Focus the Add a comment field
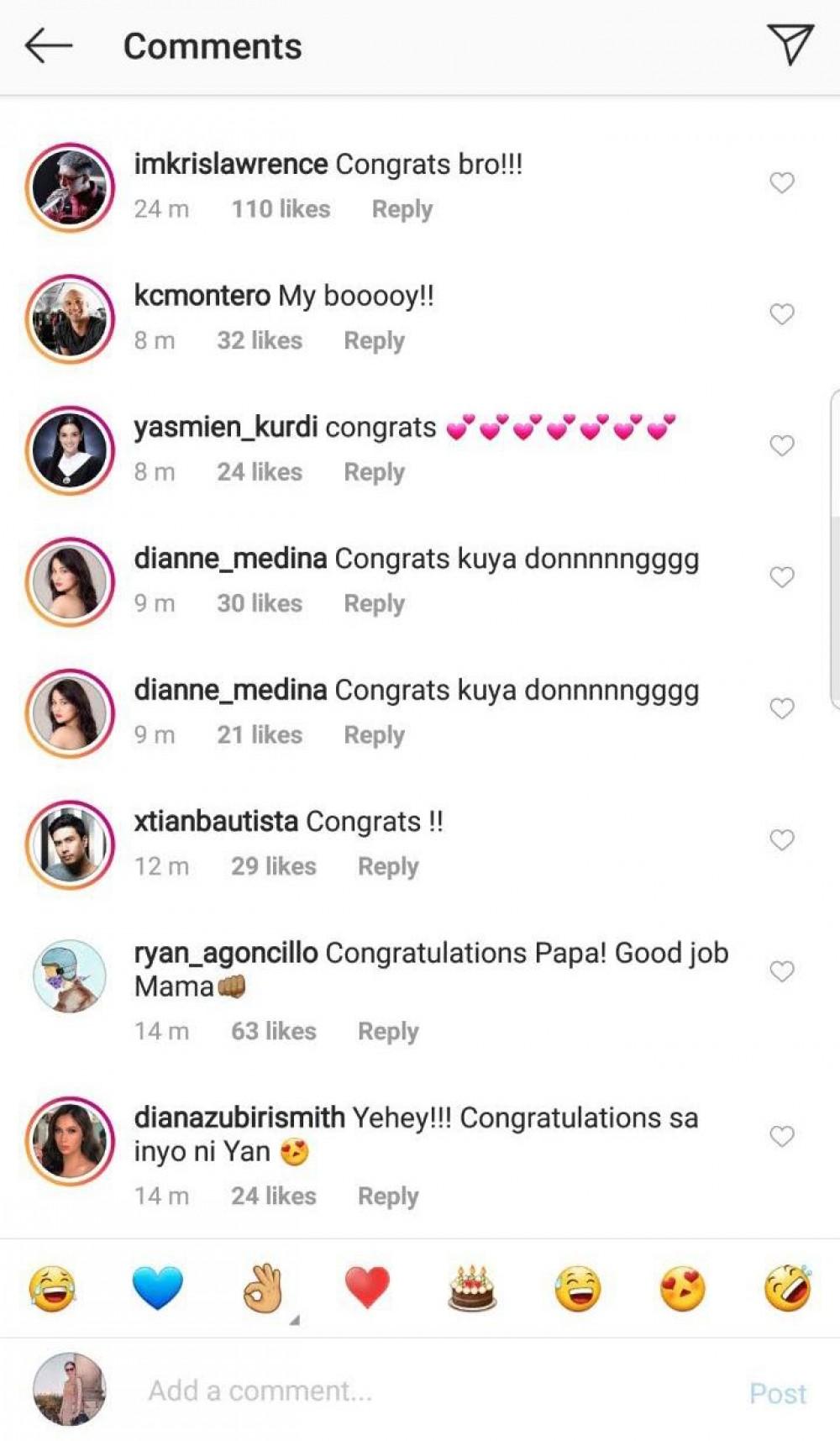This screenshot has height=1441, width=840. (420, 1391)
